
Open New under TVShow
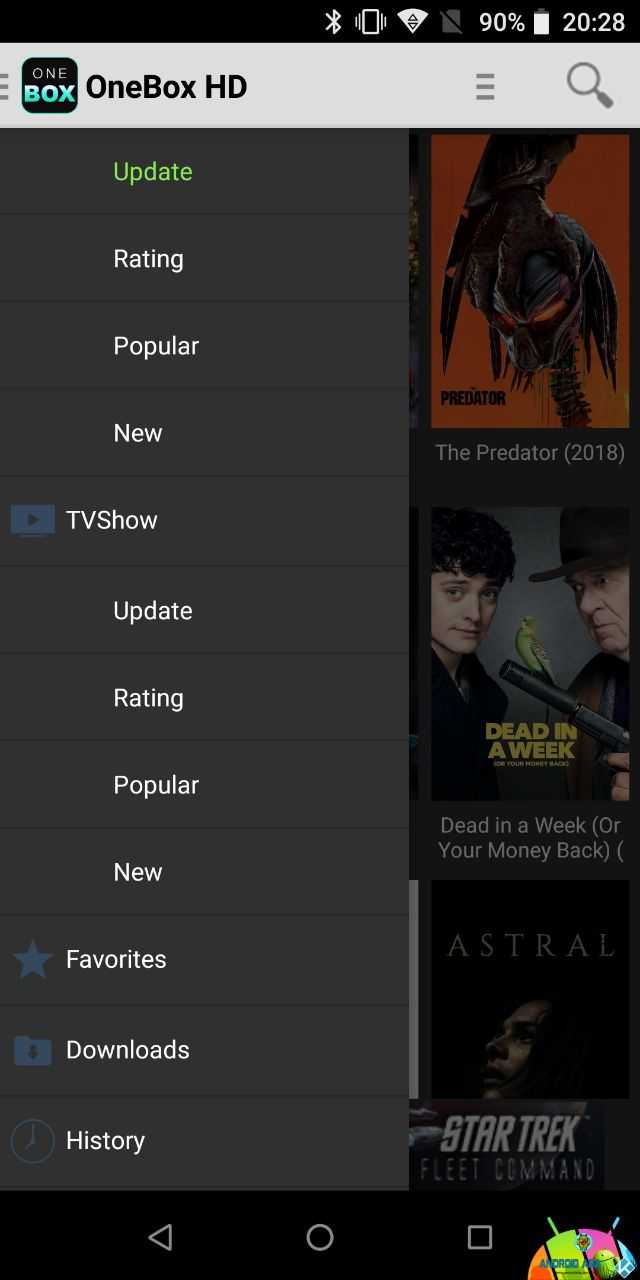pyautogui.click(x=204, y=871)
